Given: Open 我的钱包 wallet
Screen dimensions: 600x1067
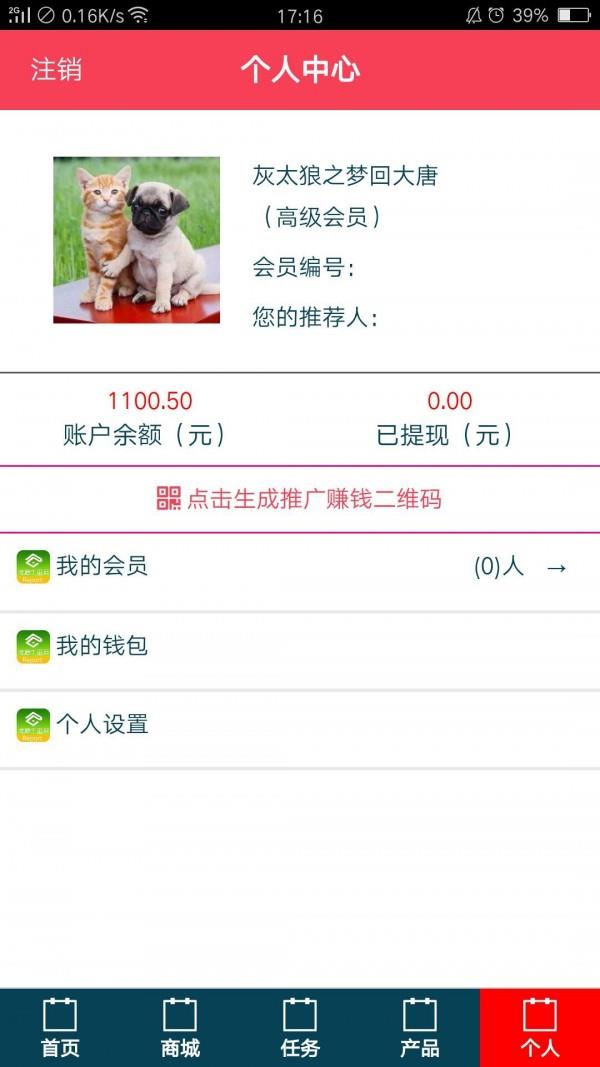Looking at the screenshot, I should (x=300, y=646).
